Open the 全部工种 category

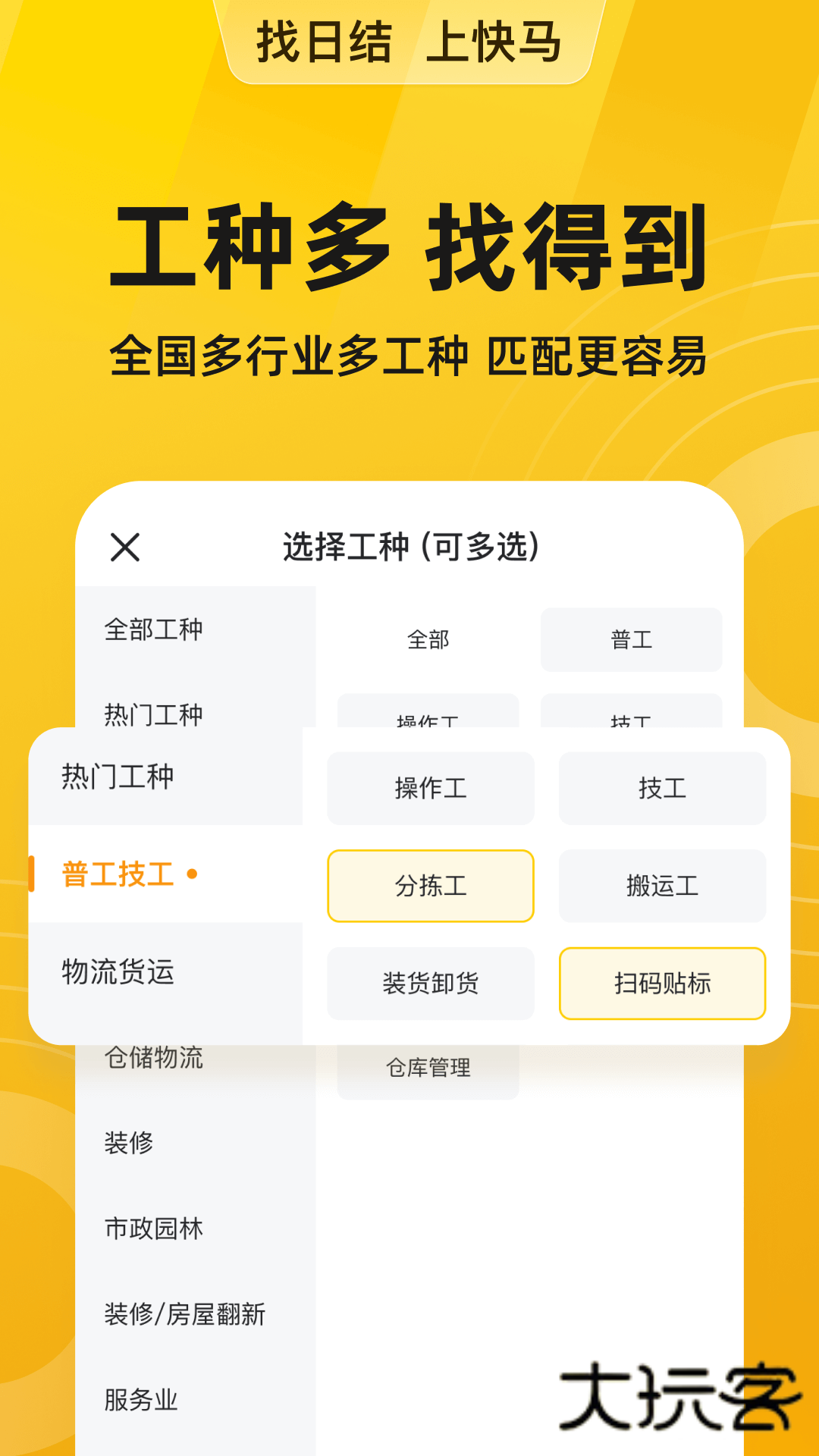click(155, 628)
